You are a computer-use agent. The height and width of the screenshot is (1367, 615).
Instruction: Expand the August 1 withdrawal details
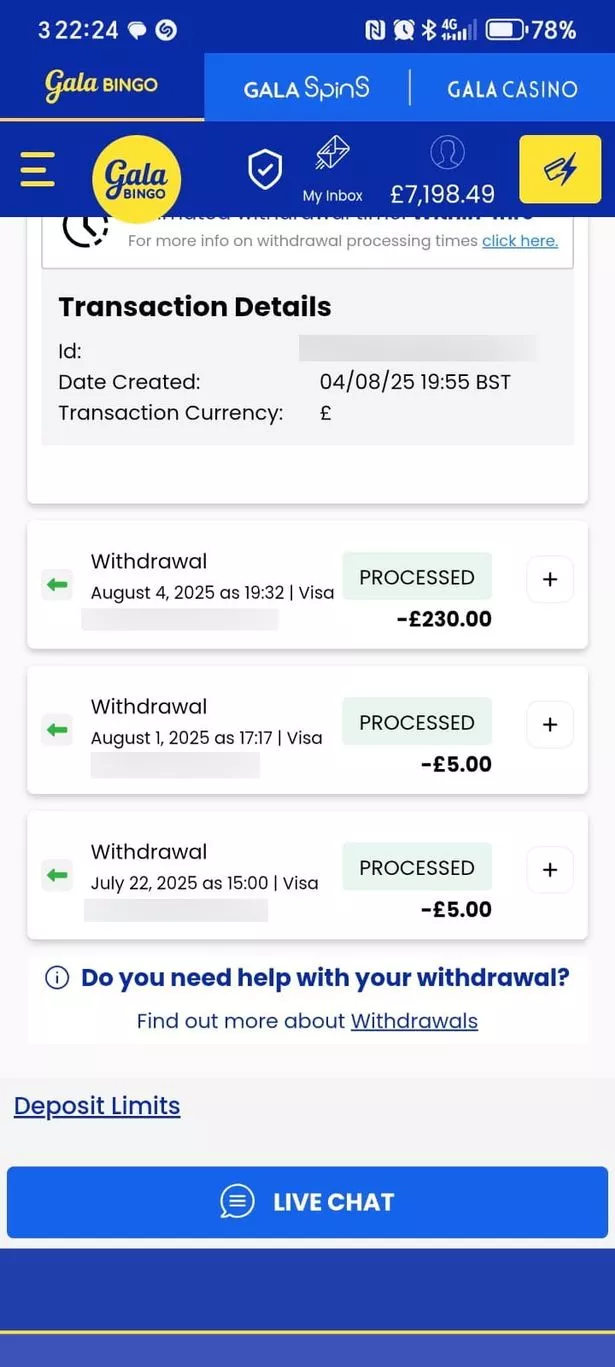tap(550, 725)
